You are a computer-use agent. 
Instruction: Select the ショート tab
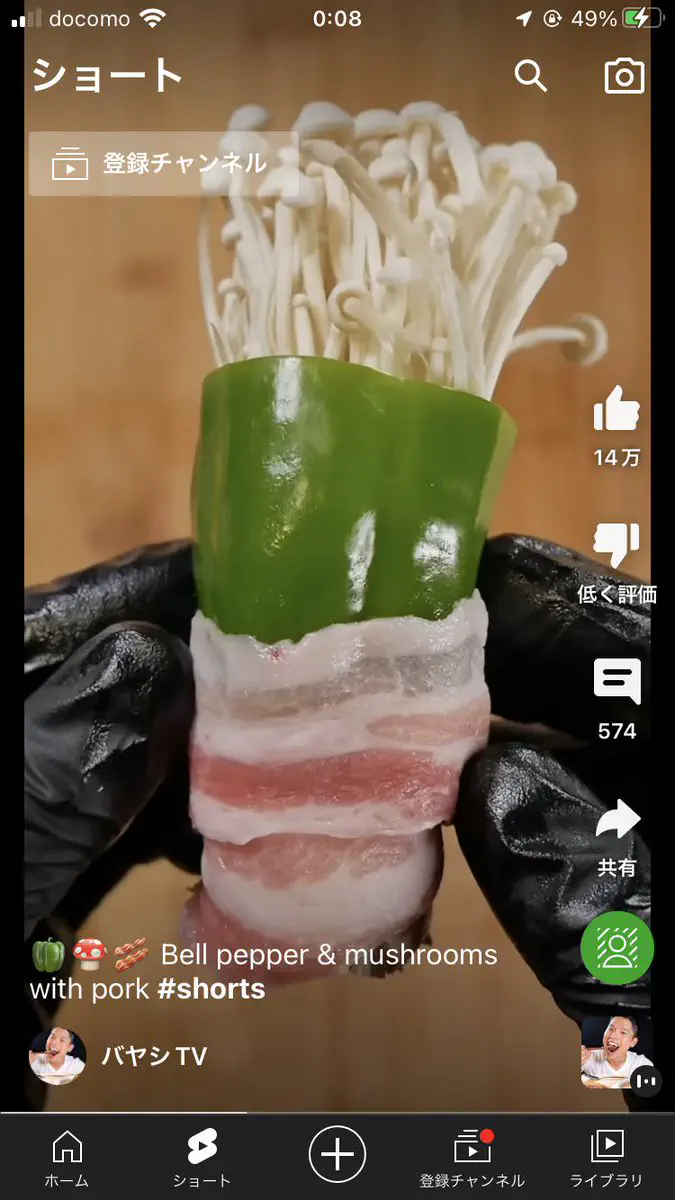point(202,1158)
